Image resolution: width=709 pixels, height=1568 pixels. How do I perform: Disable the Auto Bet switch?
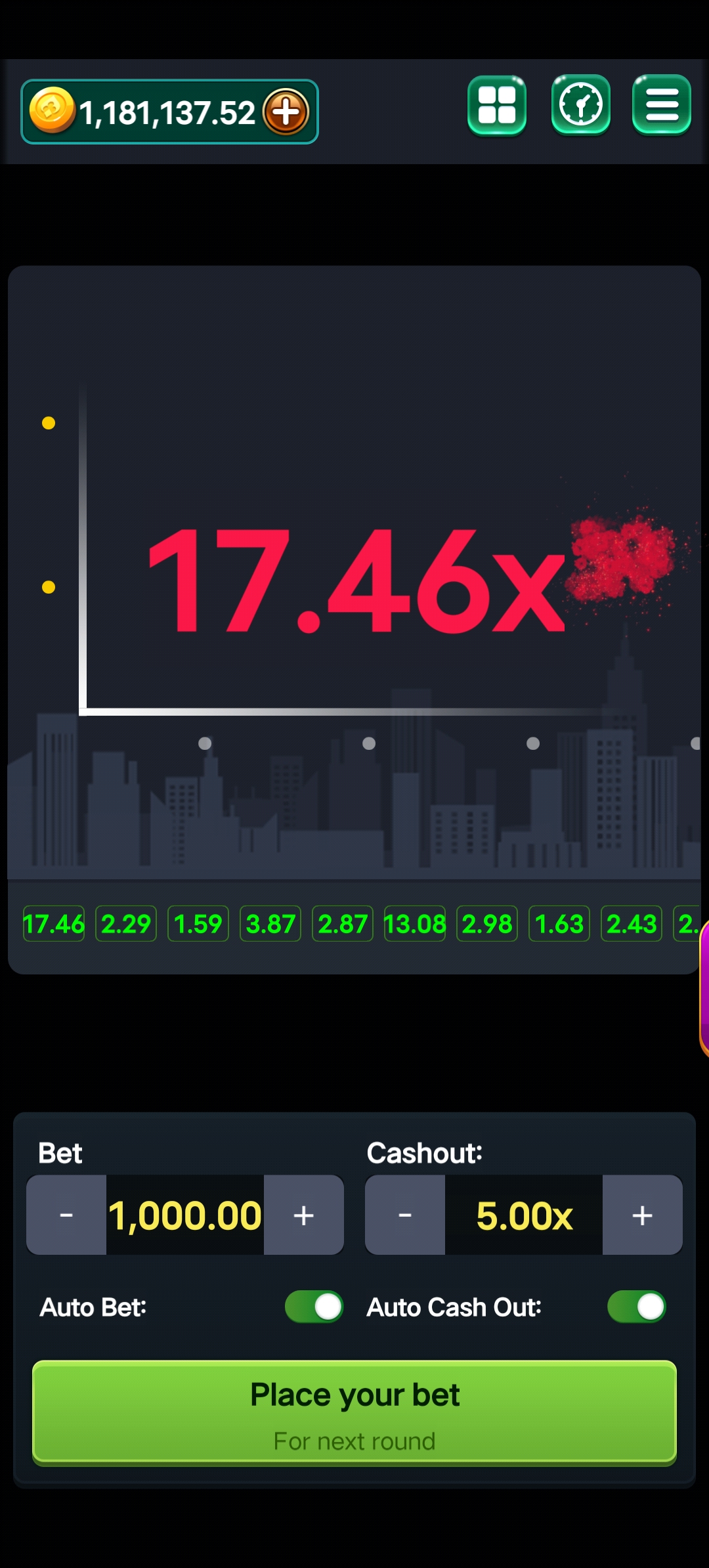coord(314,1307)
